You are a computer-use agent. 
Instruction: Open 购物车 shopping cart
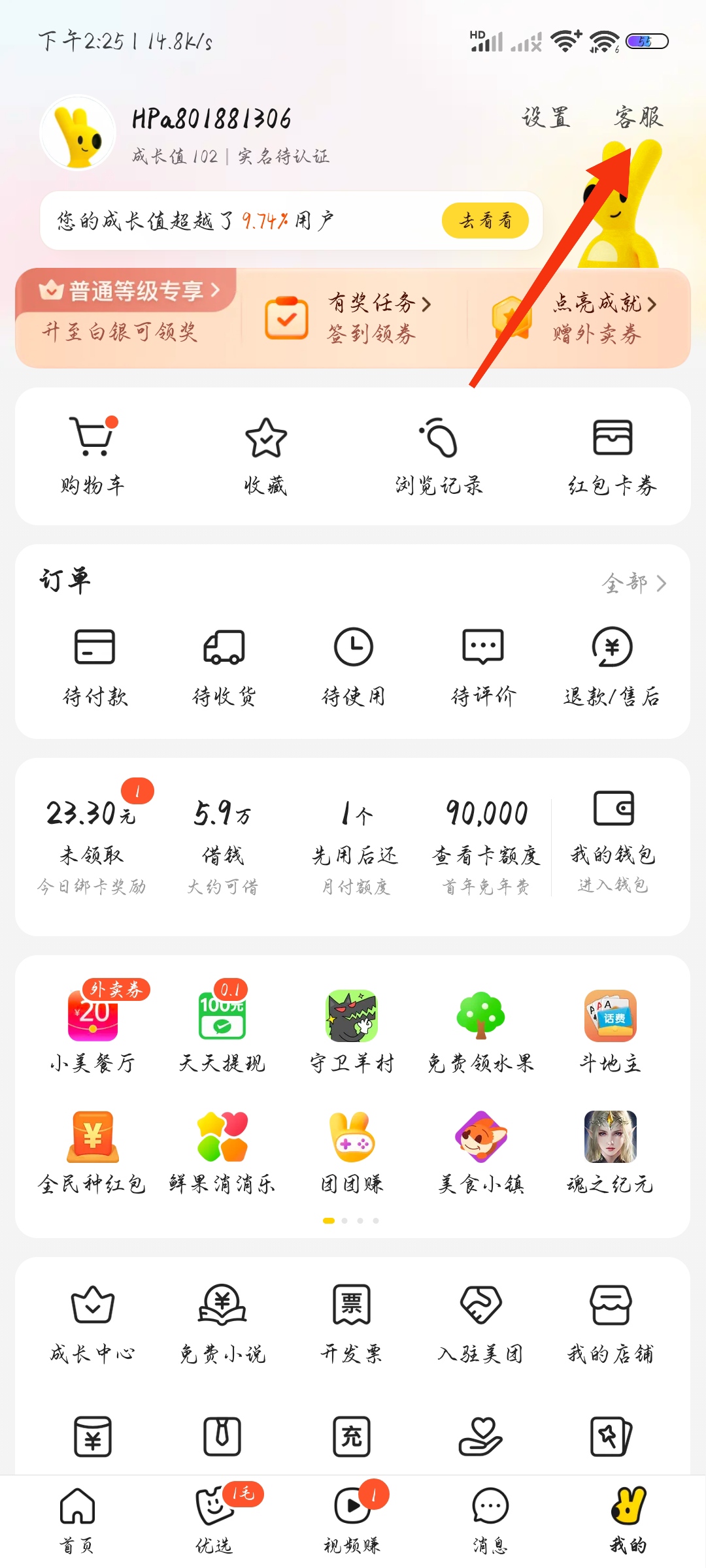[93, 455]
